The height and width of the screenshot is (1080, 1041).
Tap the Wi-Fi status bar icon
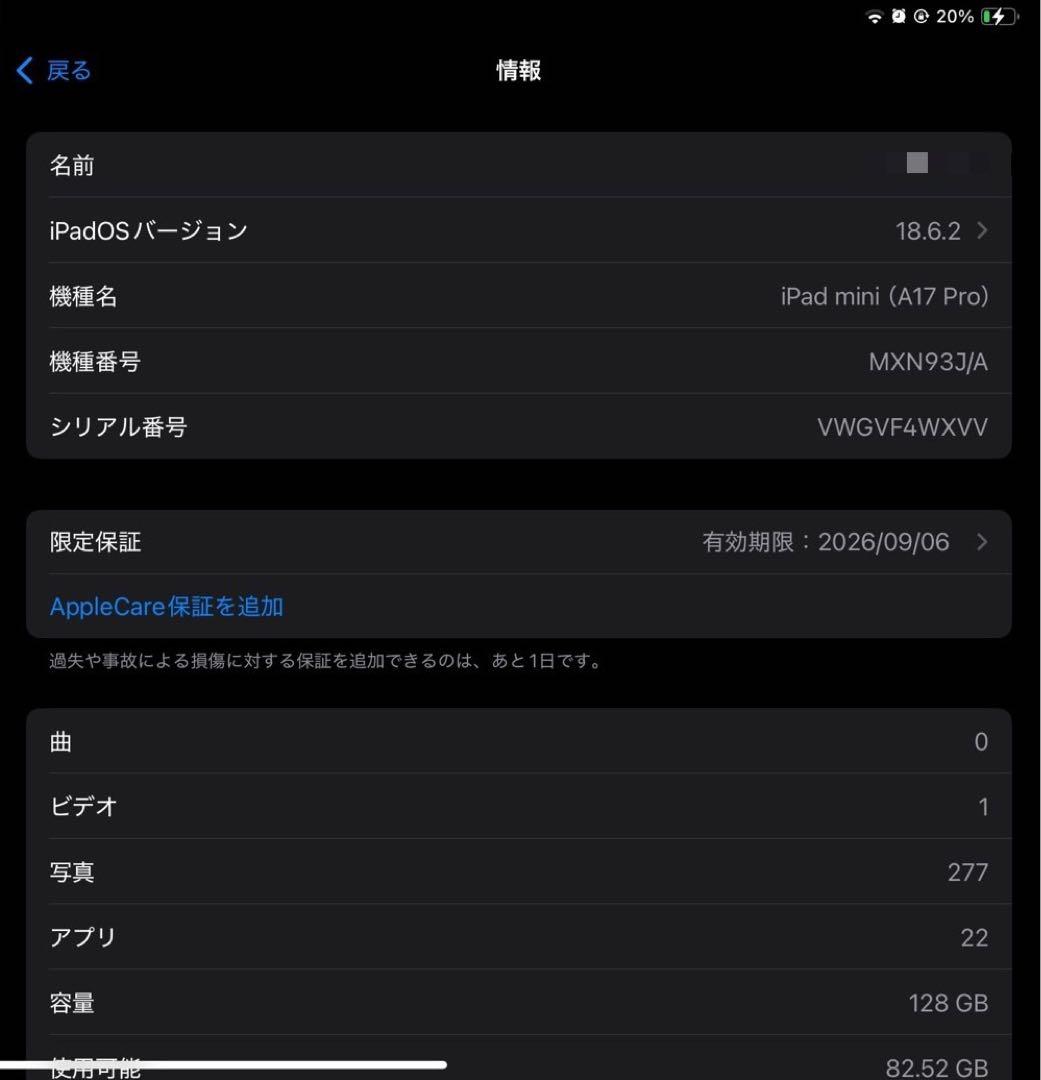(874, 16)
